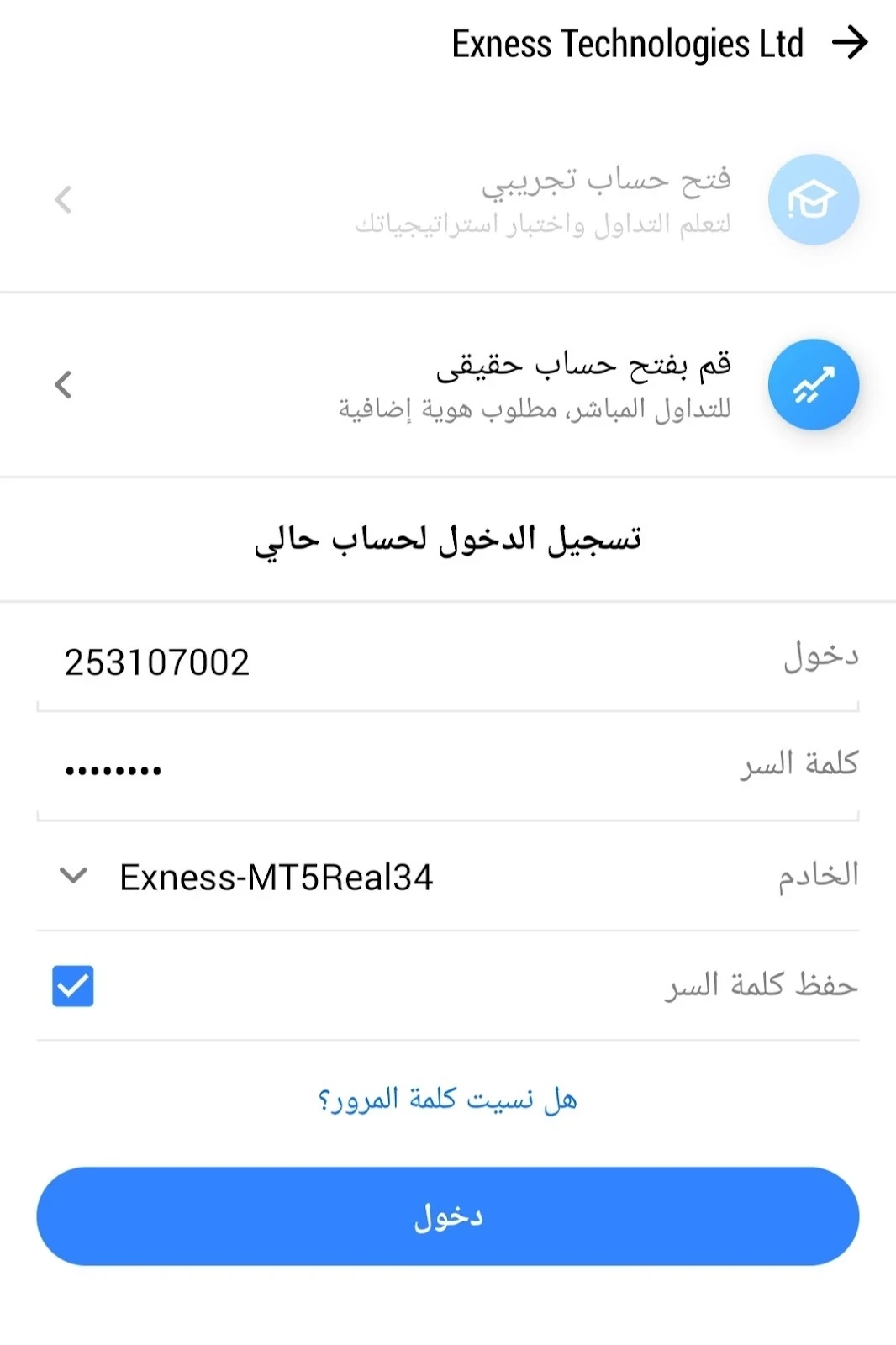Open the demo account section via its chevron
Screen dimensions: 896x1345
click(61, 200)
